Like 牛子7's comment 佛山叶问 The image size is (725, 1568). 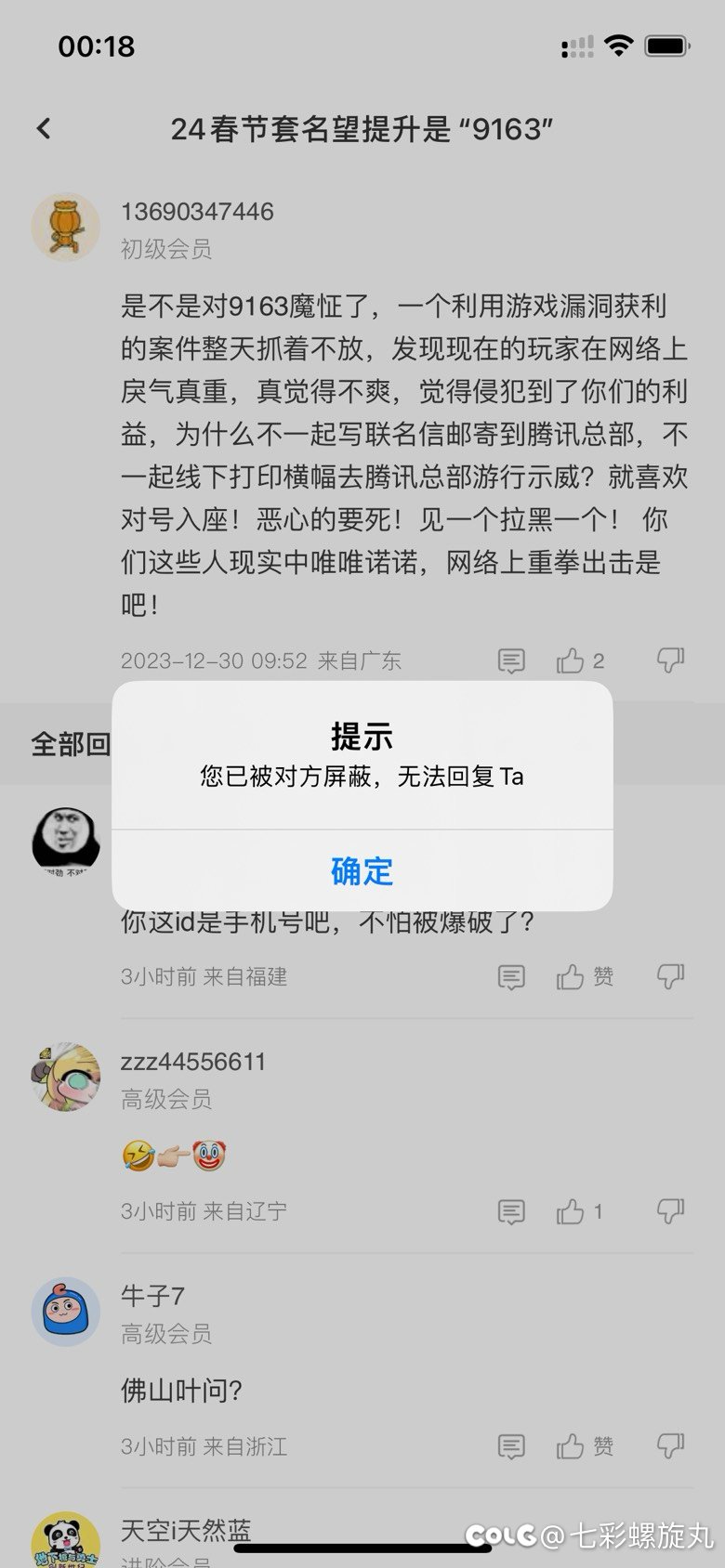pos(585,1446)
